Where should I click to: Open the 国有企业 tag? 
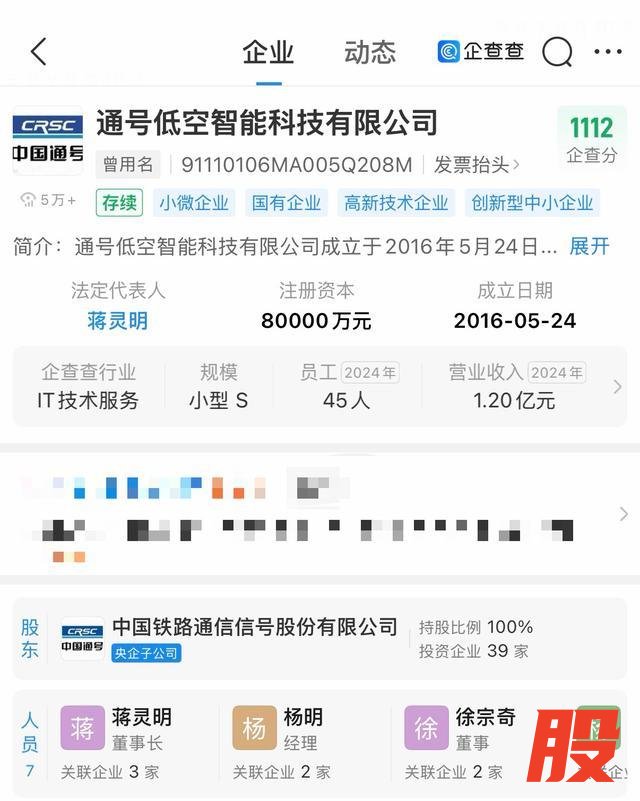pyautogui.click(x=287, y=203)
